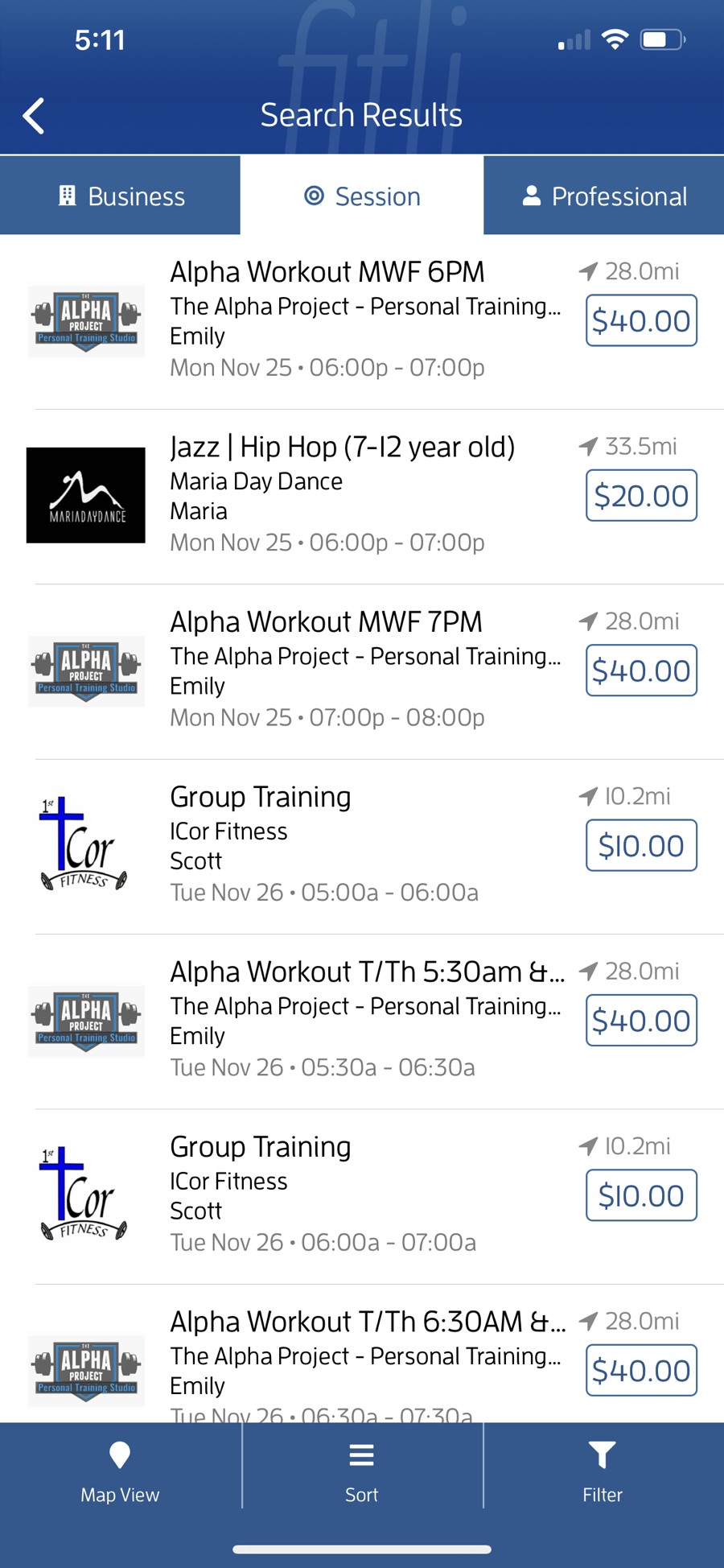Switch to the Business tab
The height and width of the screenshot is (1568, 724).
click(x=120, y=196)
